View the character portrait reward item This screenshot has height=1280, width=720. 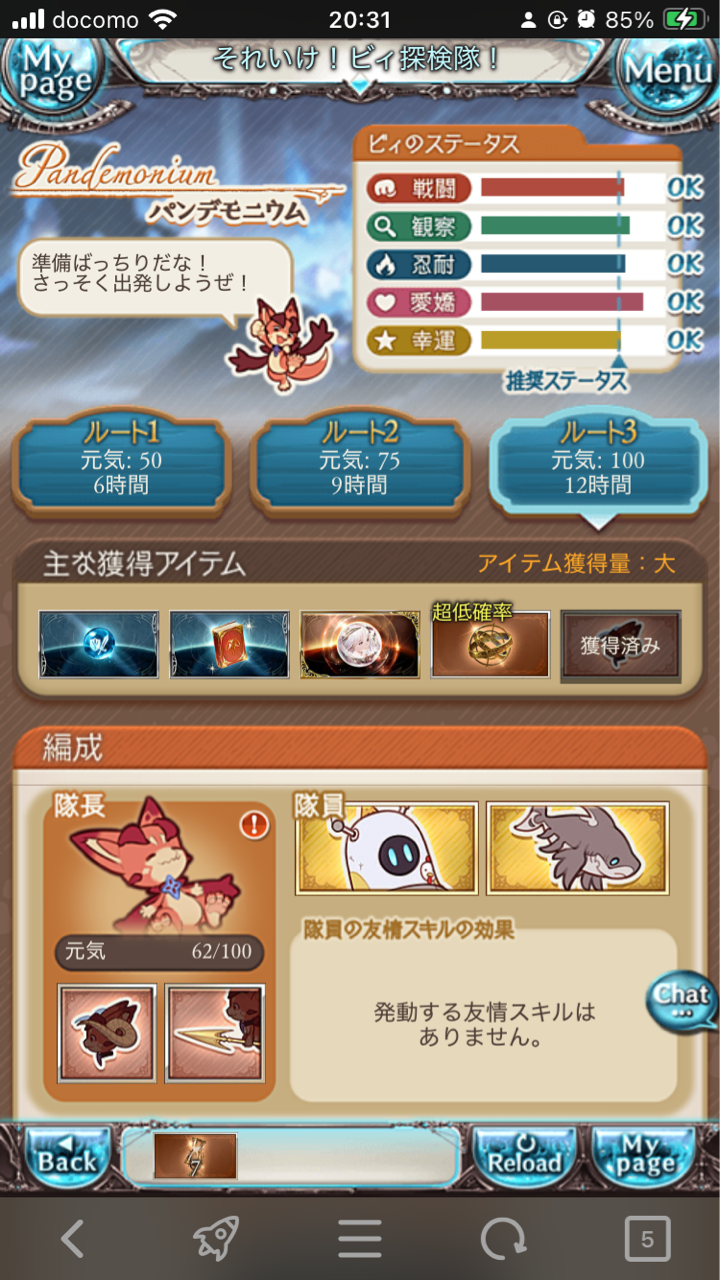pyautogui.click(x=360, y=645)
